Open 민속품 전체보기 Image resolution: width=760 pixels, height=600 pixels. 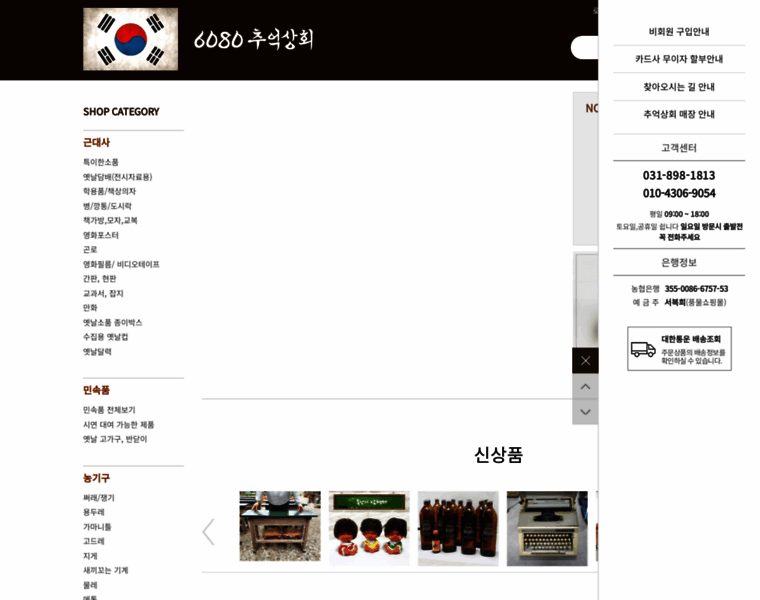109,410
